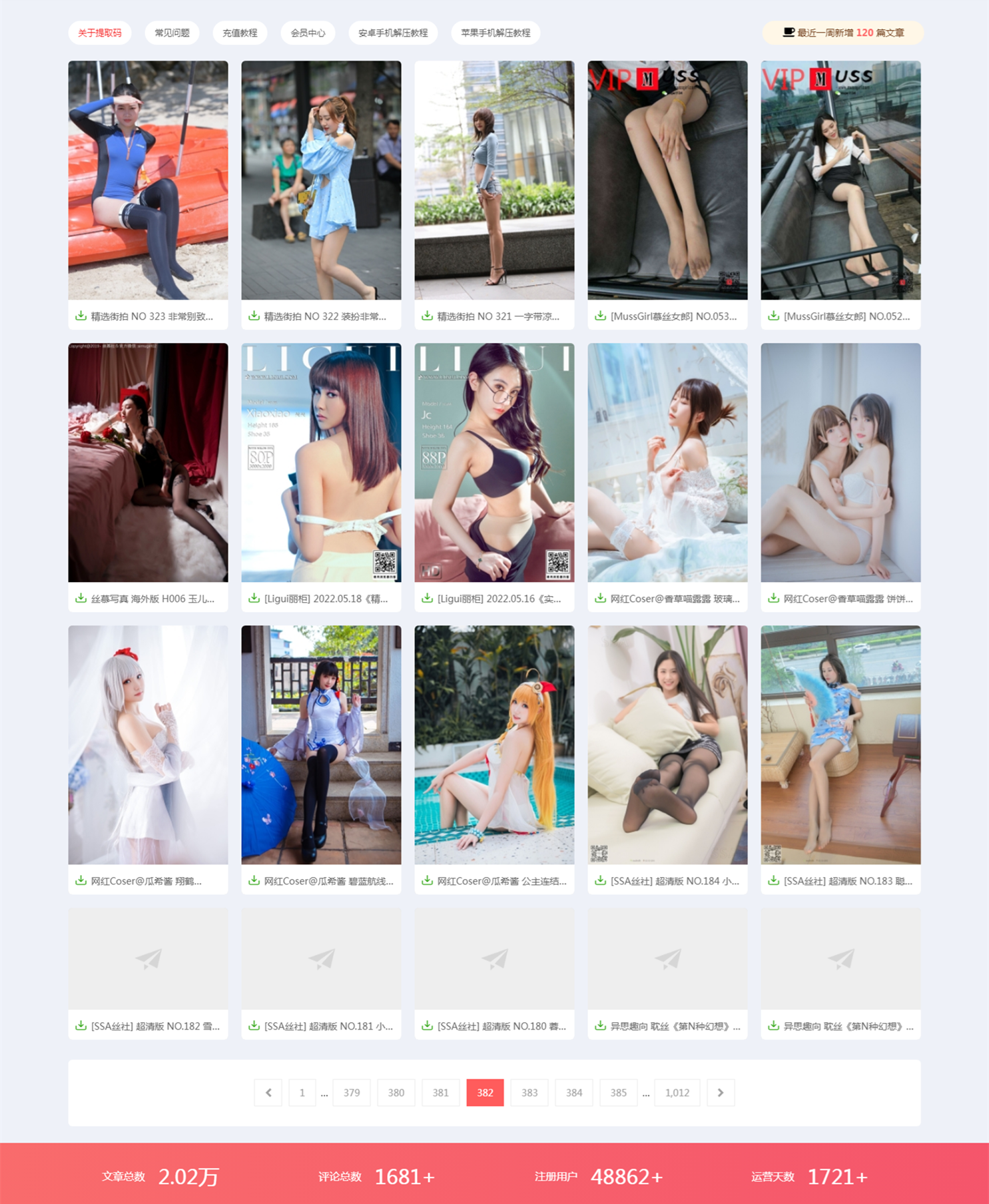This screenshot has height=1204, width=989.
Task: Open [MussGirl慕丝女郎] NO.053 card
Action: click(673, 316)
